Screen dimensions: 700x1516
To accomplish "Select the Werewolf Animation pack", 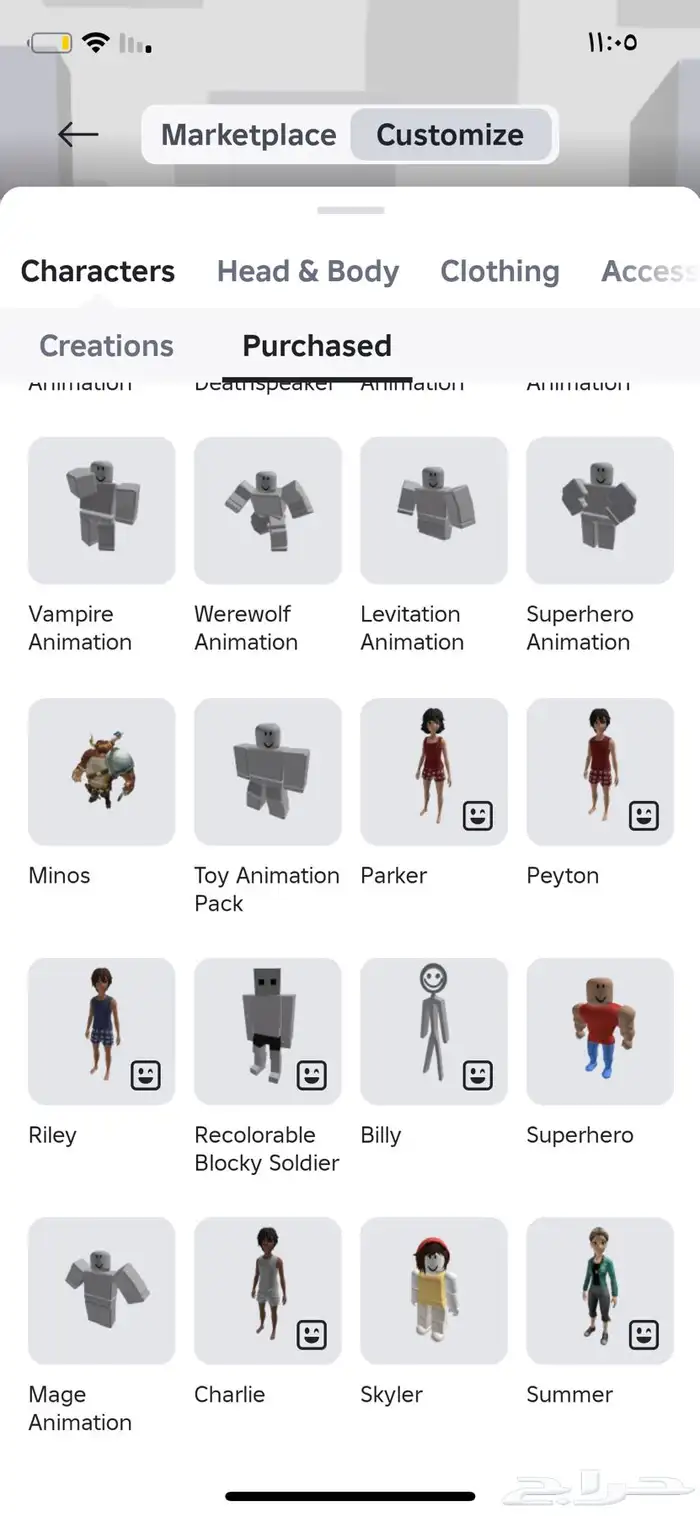I will pos(268,510).
